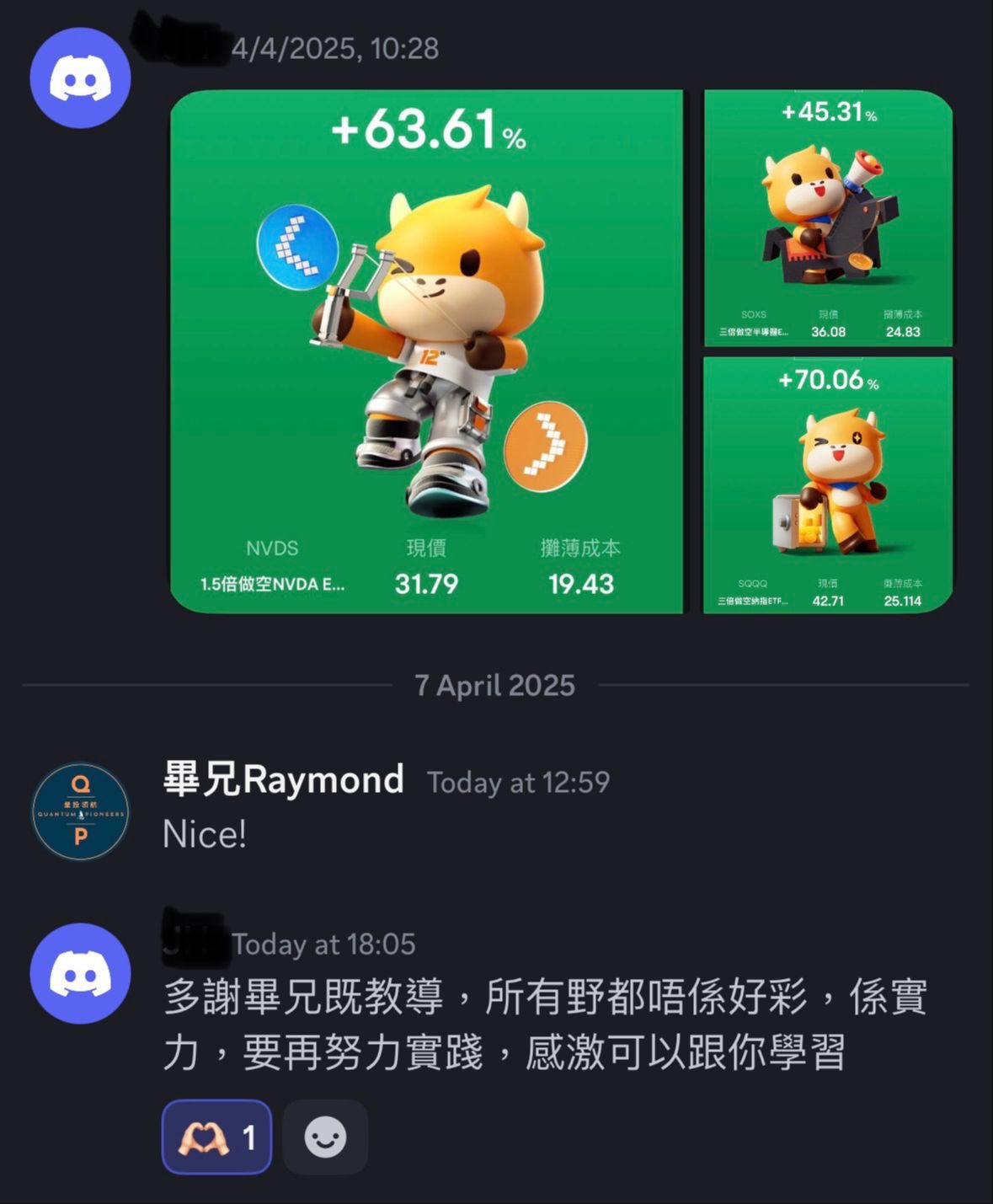Open avatar of the 18:05 message sender
The height and width of the screenshot is (1204, 993).
click(80, 974)
